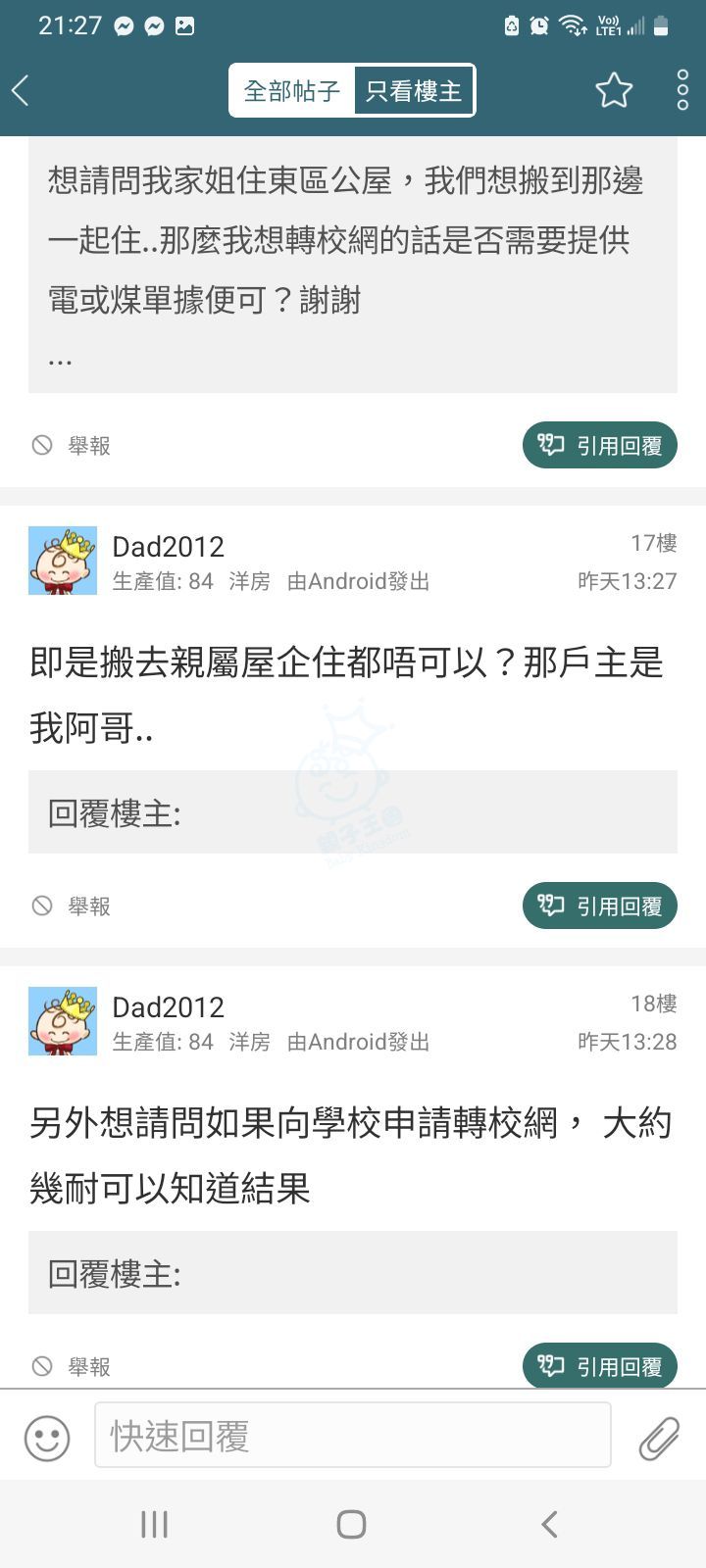Report the 17樓 post via 舉報
The width and height of the screenshot is (706, 1568).
[x=72, y=906]
